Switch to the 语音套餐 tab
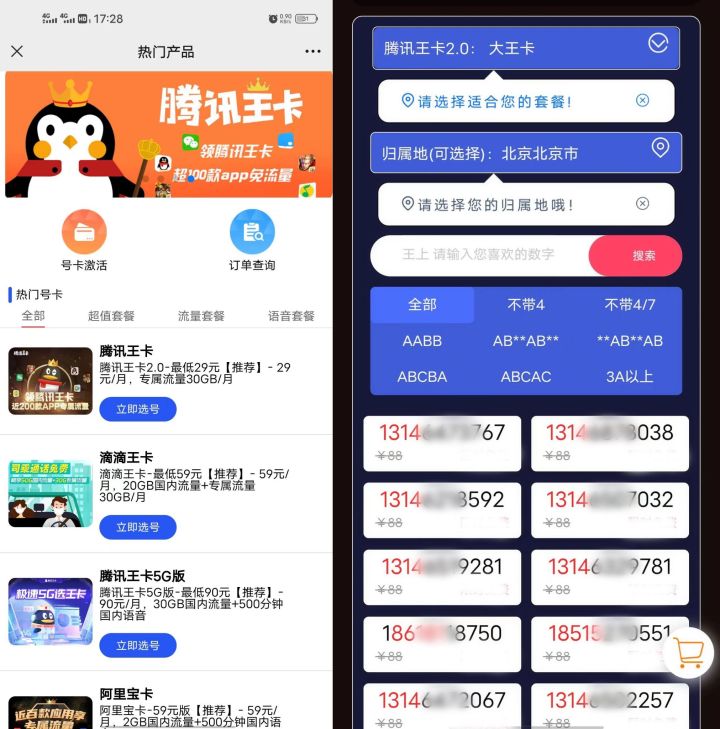This screenshot has height=729, width=720. [x=291, y=316]
